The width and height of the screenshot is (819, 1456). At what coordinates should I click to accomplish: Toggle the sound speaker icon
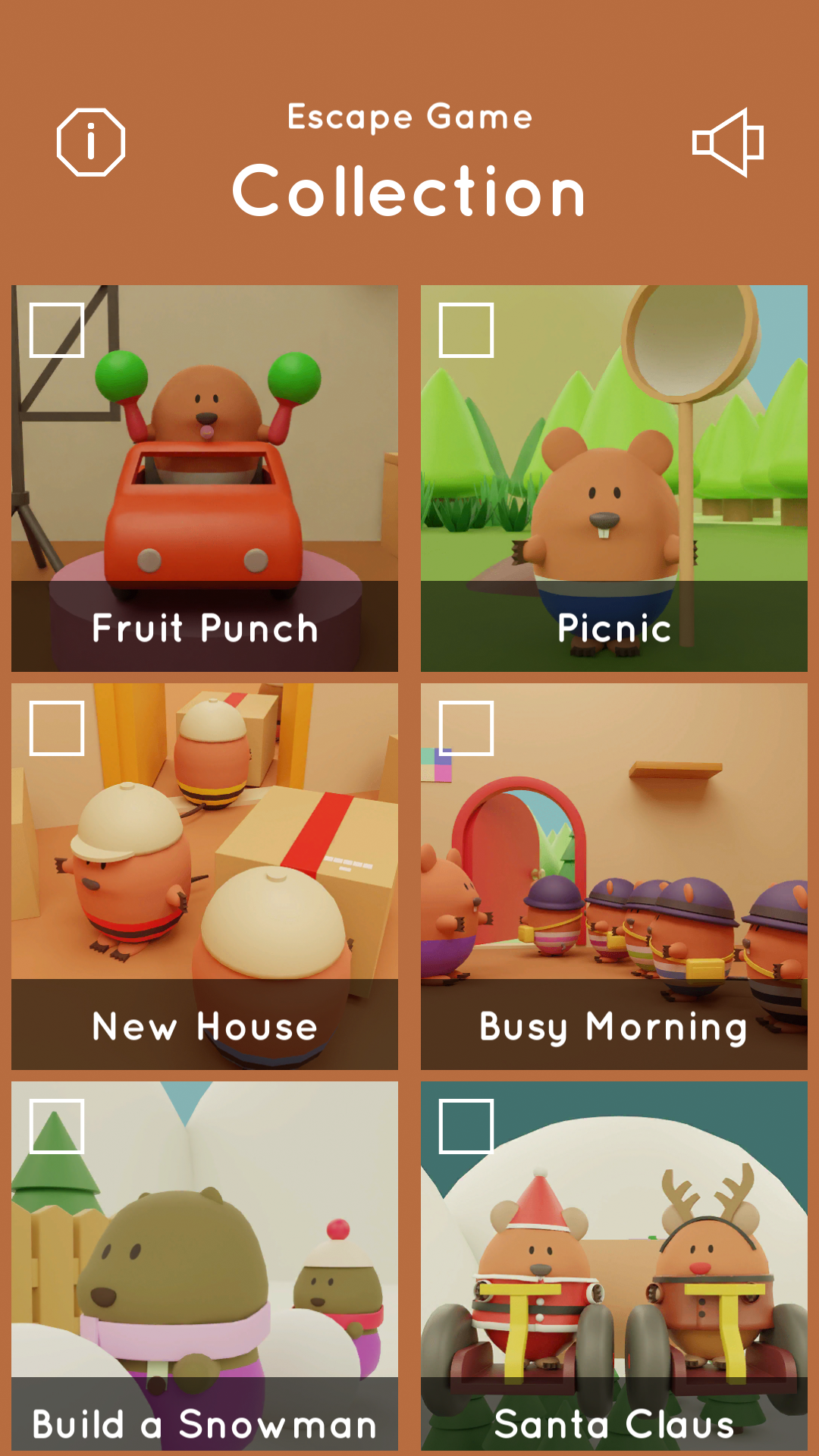click(x=728, y=143)
